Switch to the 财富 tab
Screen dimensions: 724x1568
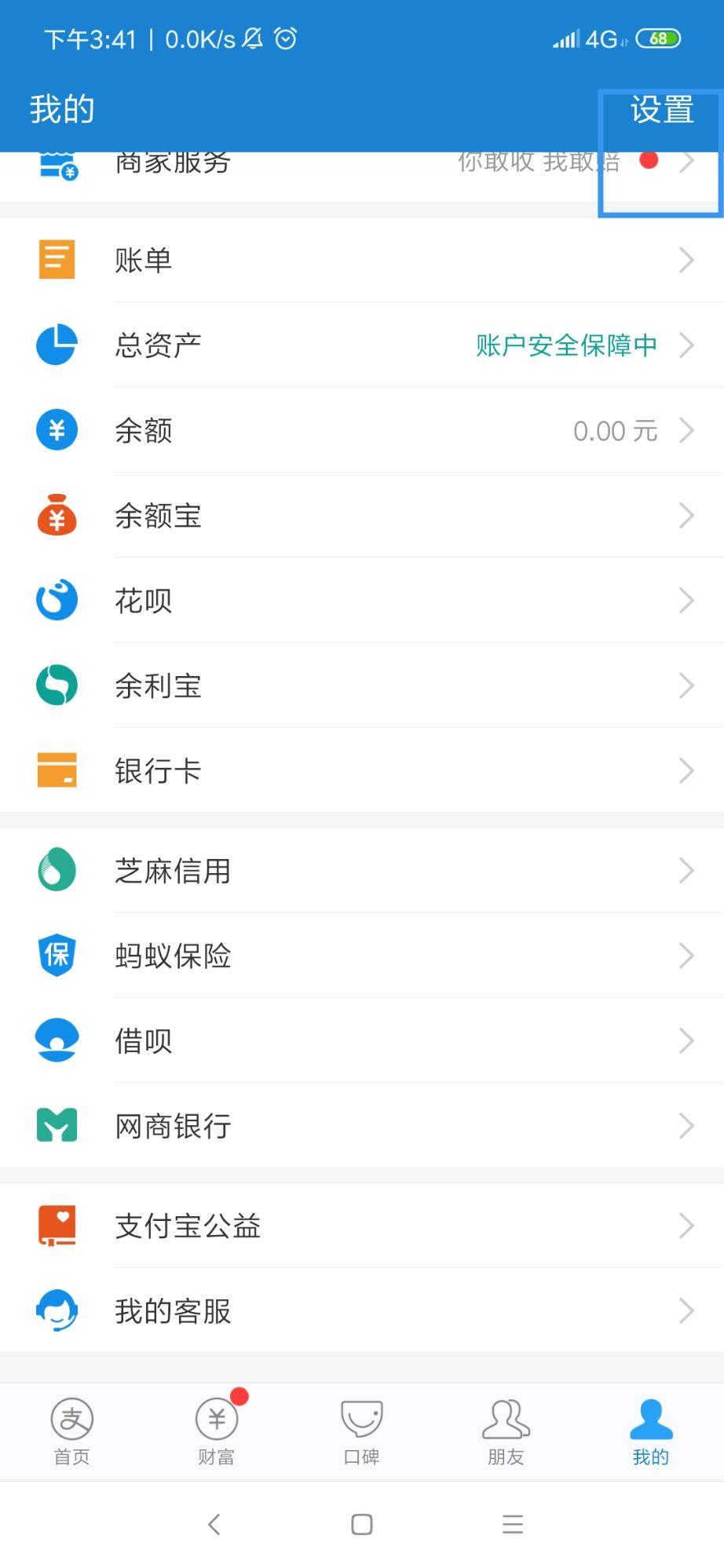(217, 1432)
